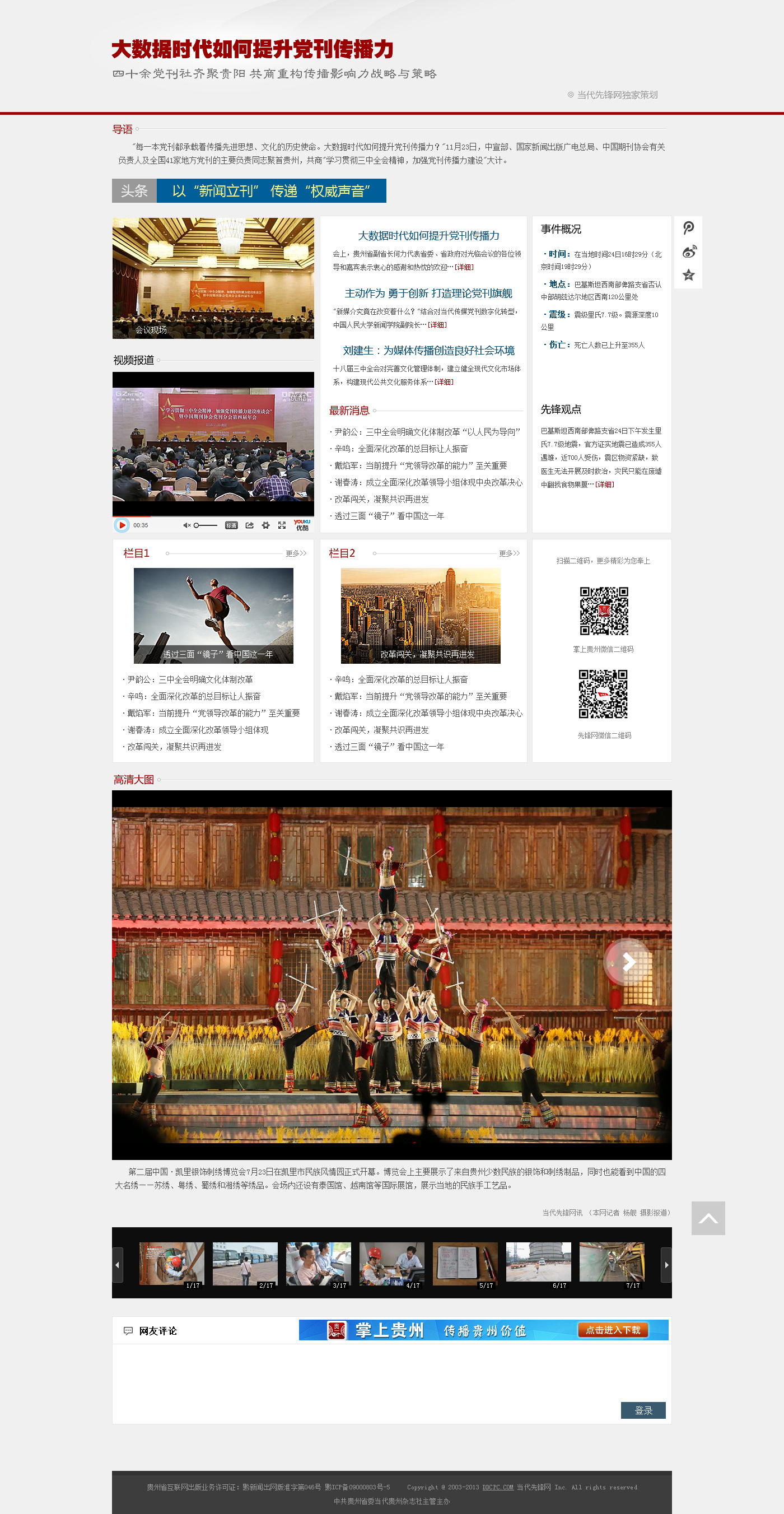Image resolution: width=784 pixels, height=1514 pixels.
Task: Select gallery thumbnail 3/17
Action: [x=318, y=1263]
